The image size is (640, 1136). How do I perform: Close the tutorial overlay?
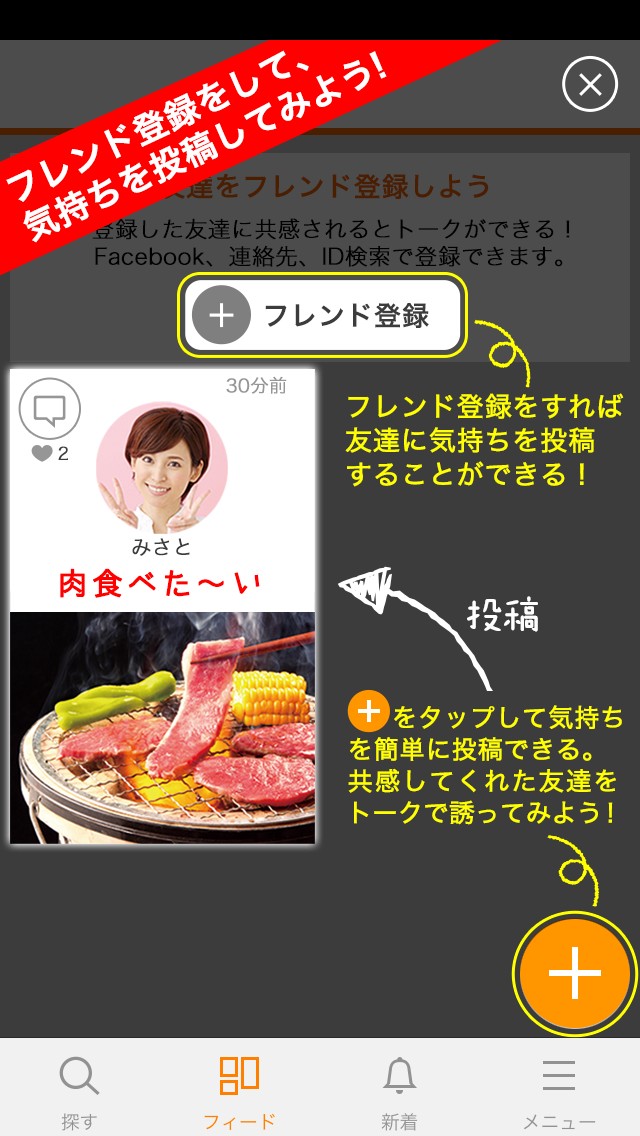tap(589, 84)
